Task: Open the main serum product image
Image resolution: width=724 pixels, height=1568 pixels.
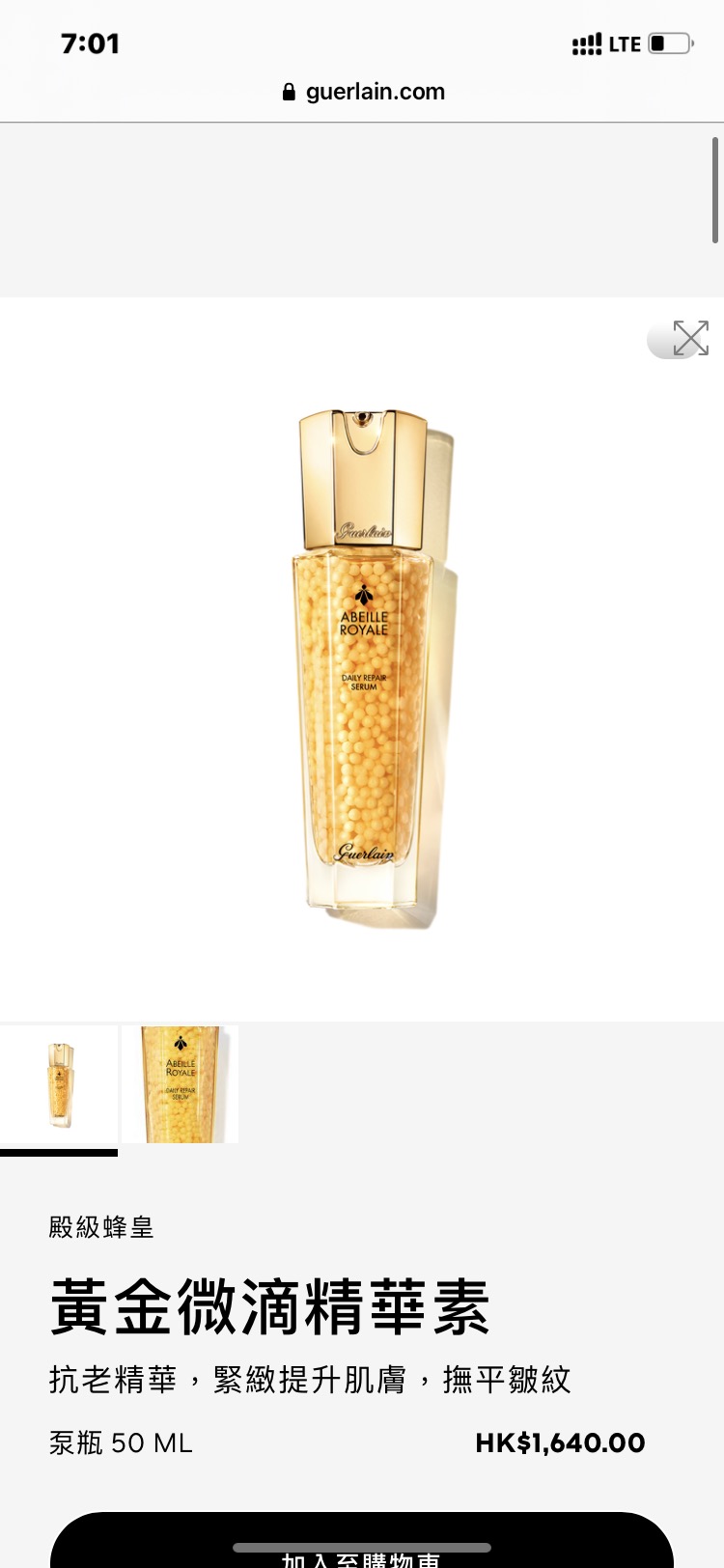Action: (x=365, y=661)
